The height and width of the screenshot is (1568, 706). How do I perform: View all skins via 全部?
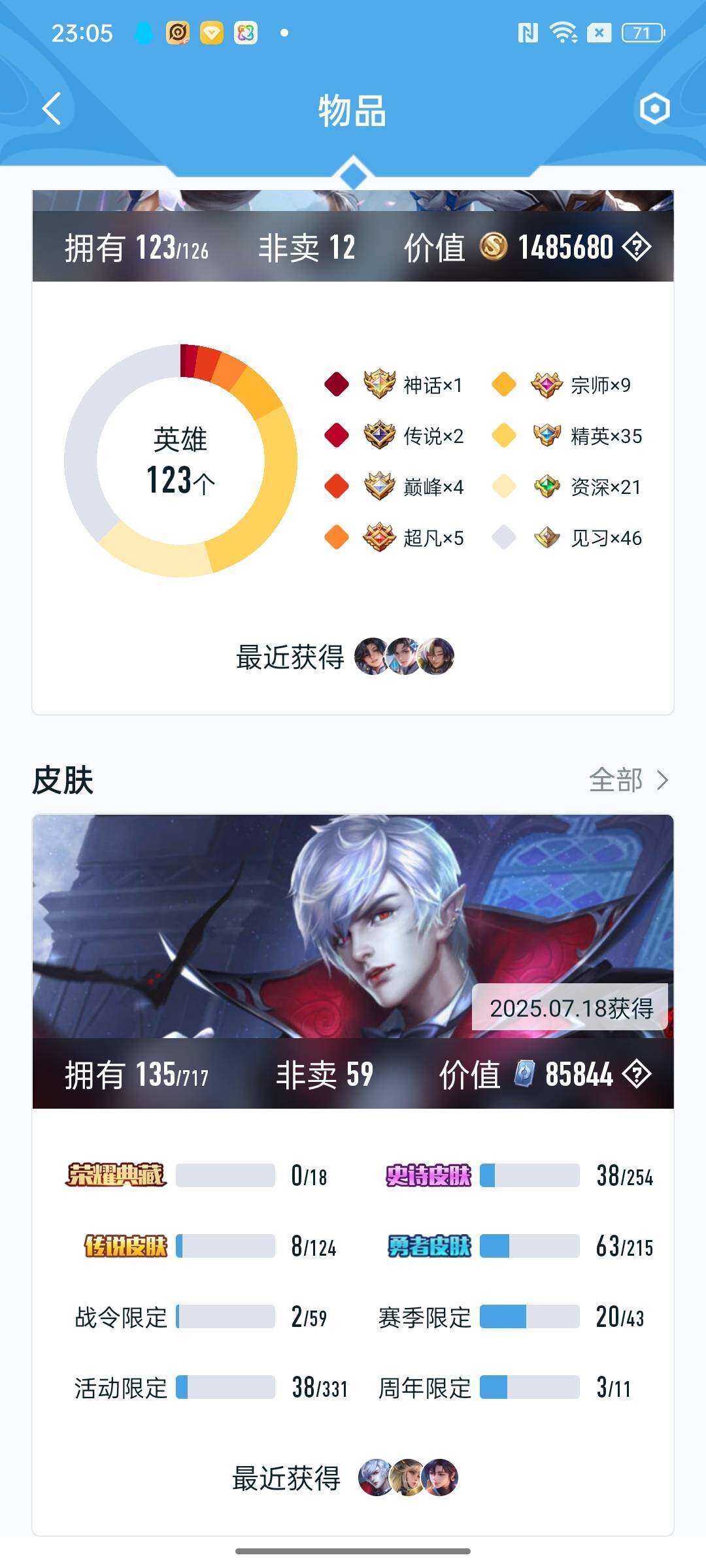point(628,780)
